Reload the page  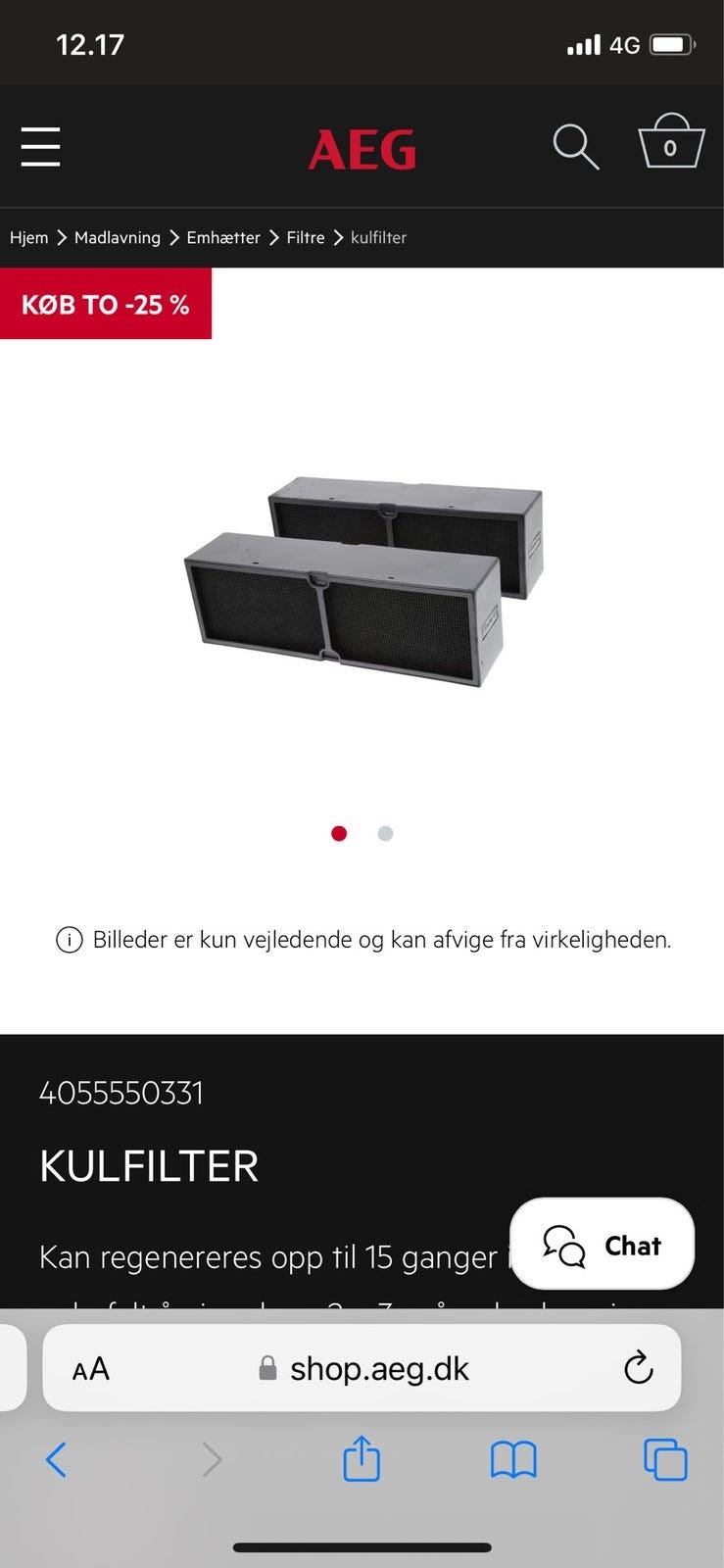638,1368
